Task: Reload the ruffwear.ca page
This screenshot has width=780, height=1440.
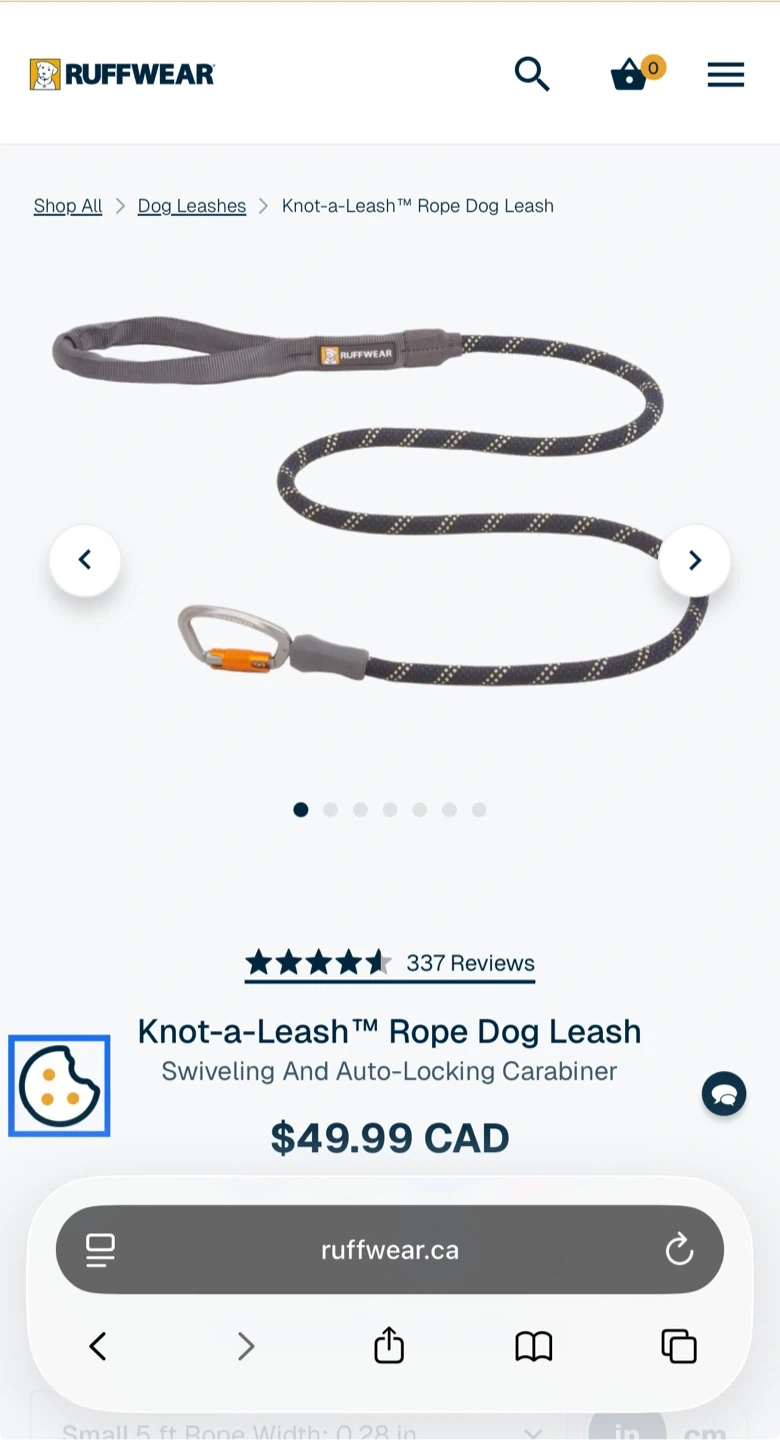Action: (x=679, y=1249)
